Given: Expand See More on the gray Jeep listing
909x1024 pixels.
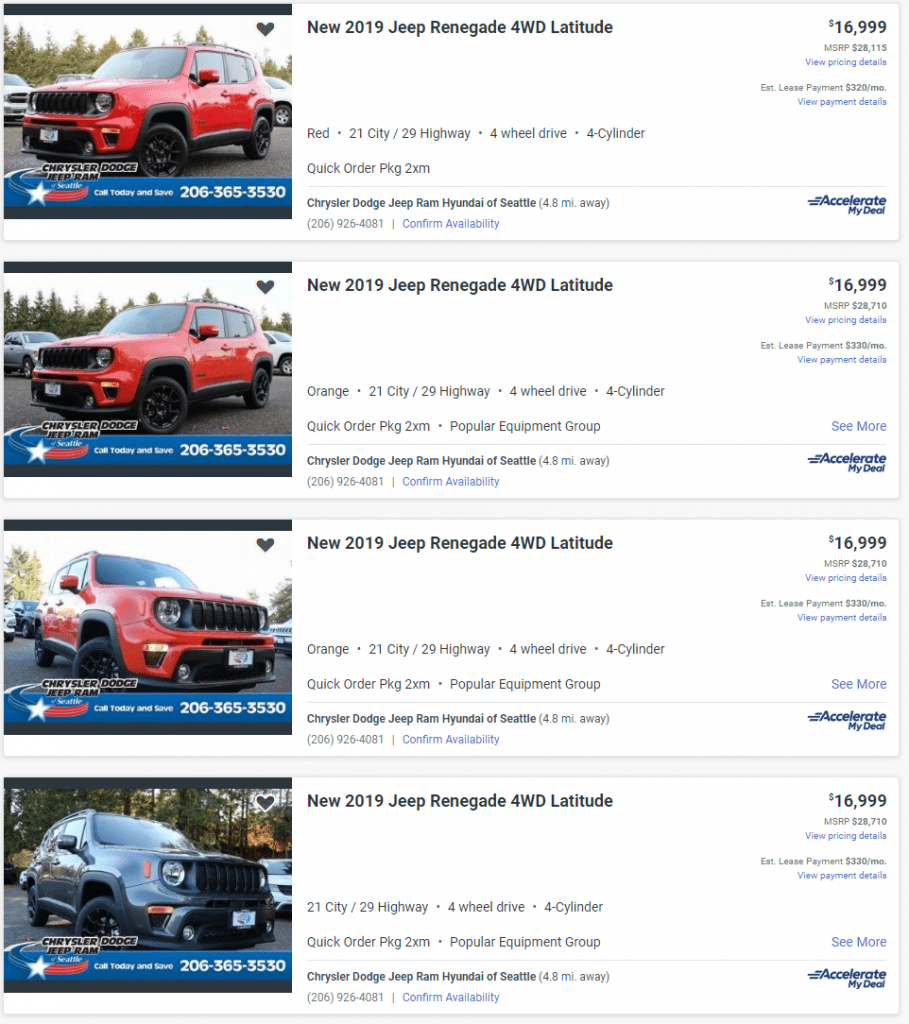Looking at the screenshot, I should coord(858,942).
